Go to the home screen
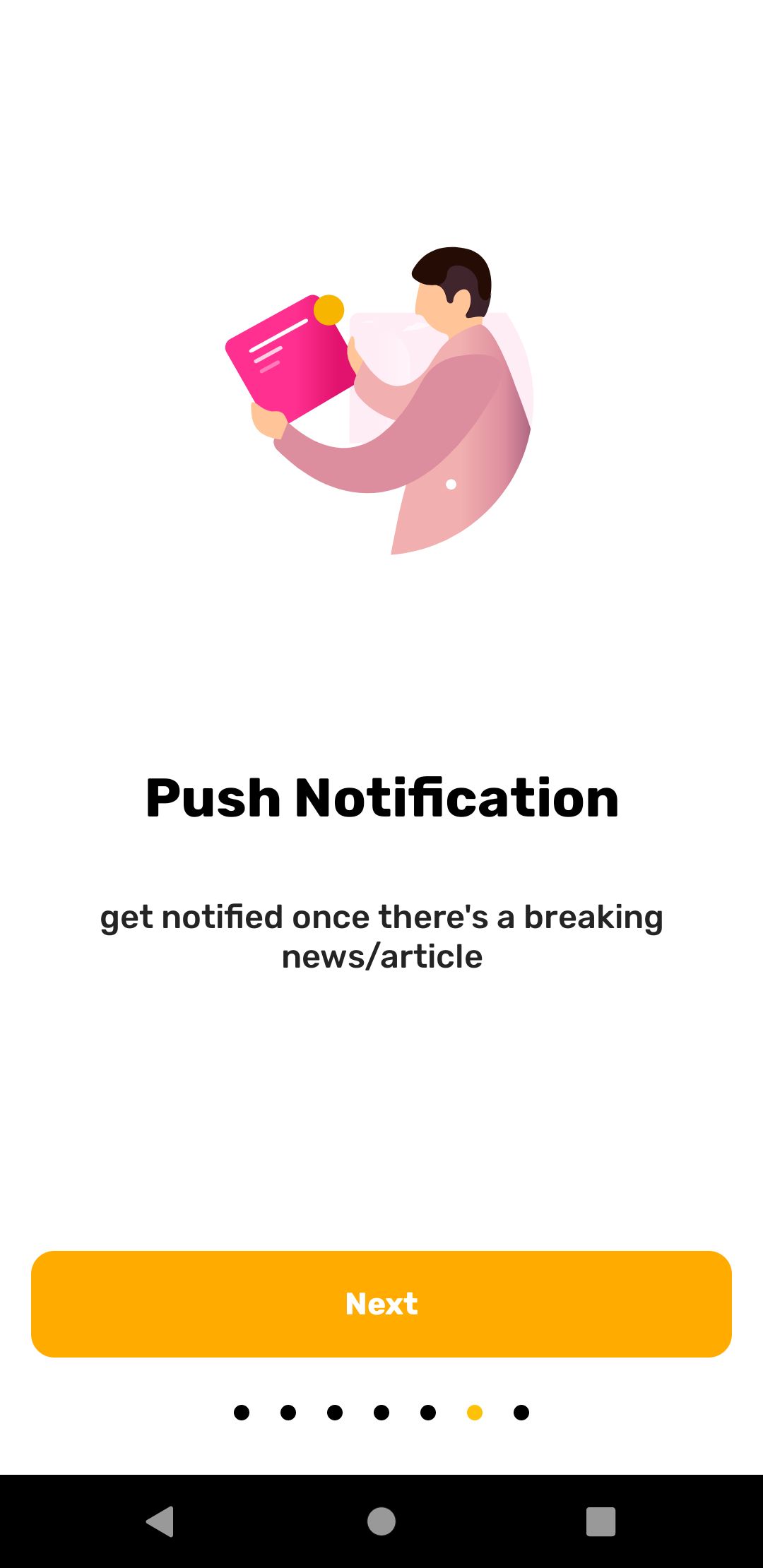 pyautogui.click(x=381, y=1521)
